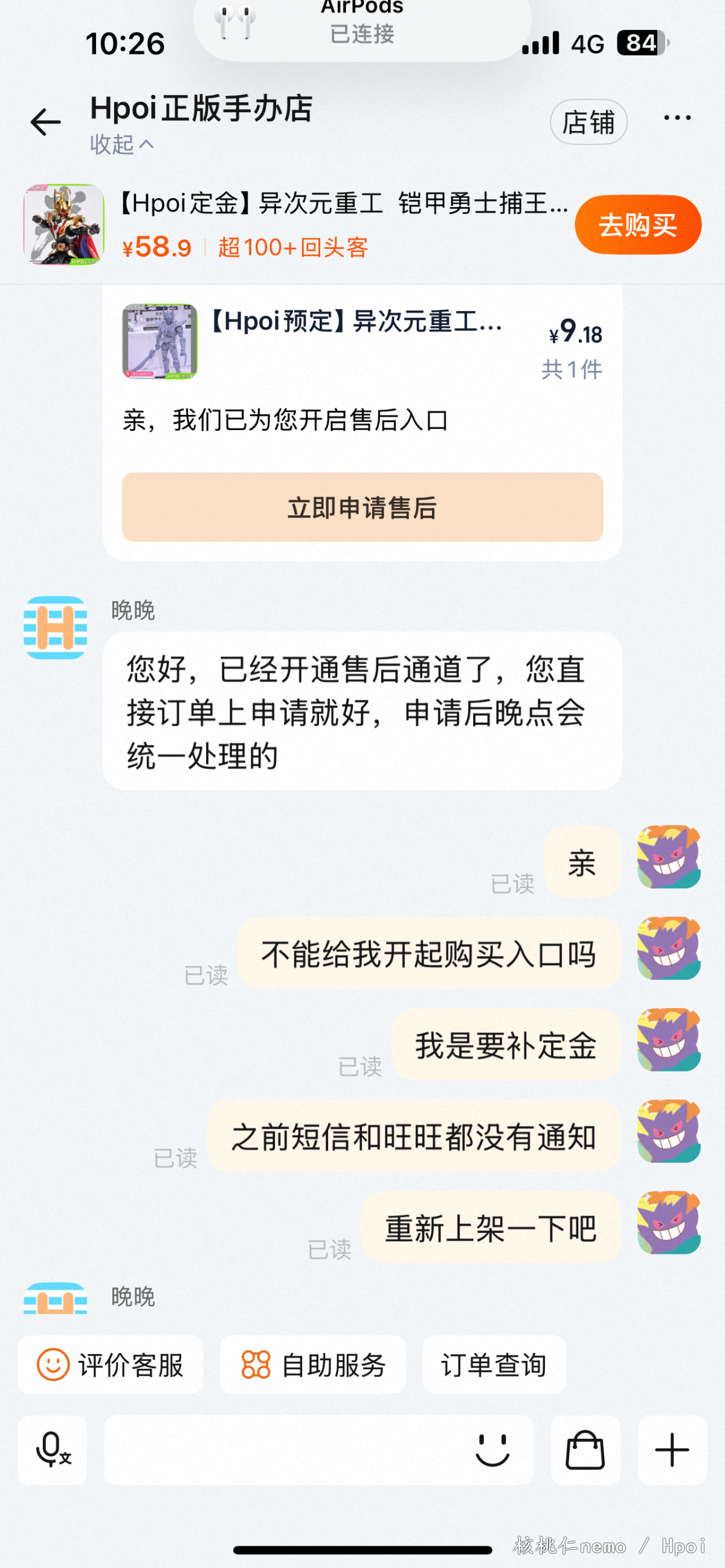Screen dimensions: 725x1568
Task: Collapse the product banner via 收起
Action: tap(121, 145)
